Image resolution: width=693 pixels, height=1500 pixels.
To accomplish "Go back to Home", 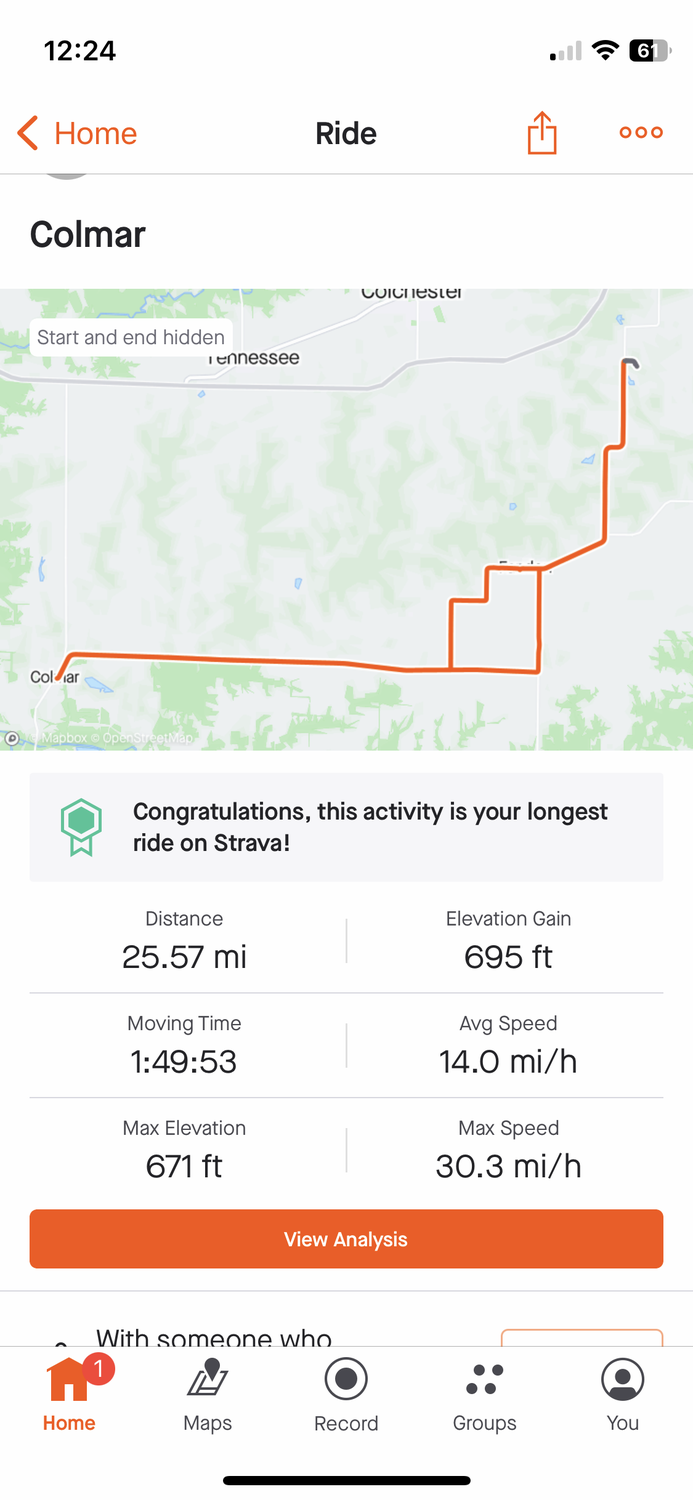I will [x=77, y=133].
